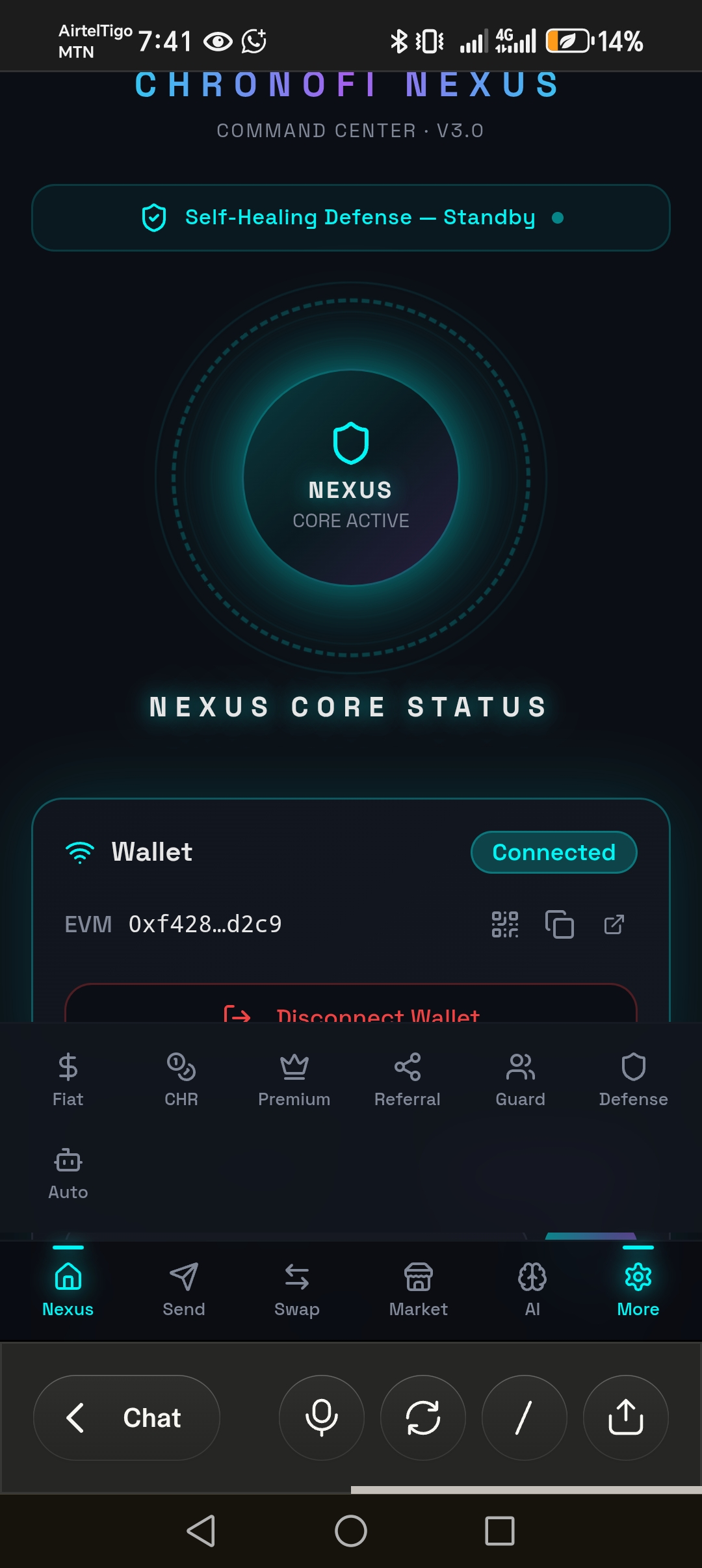Open the Guard section
The image size is (702, 1568).
[521, 1080]
